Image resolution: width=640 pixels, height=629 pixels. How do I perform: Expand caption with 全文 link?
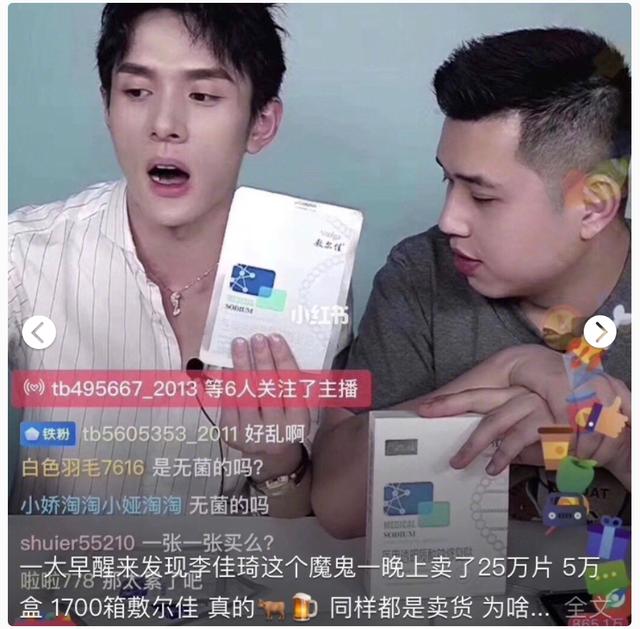pos(587,606)
